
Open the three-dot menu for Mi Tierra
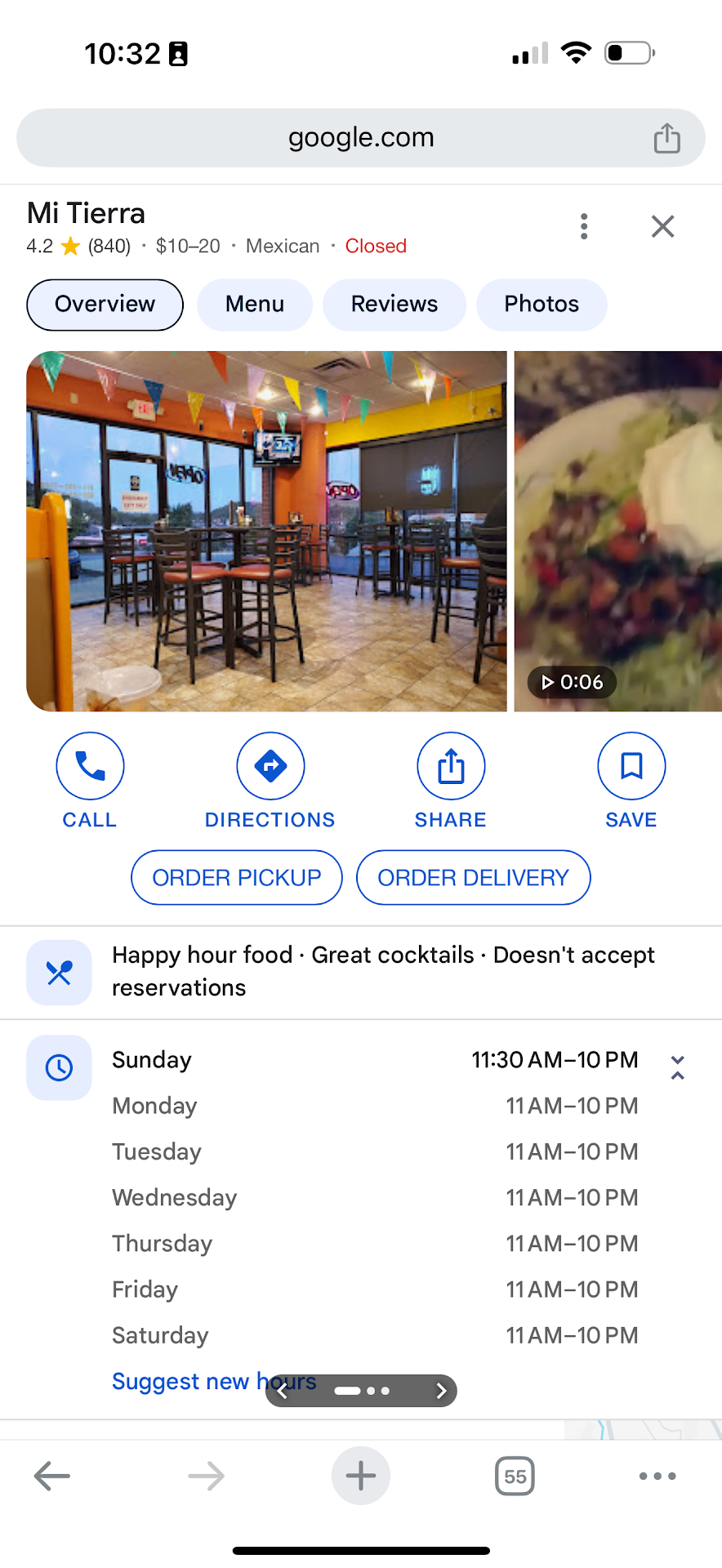click(x=584, y=226)
